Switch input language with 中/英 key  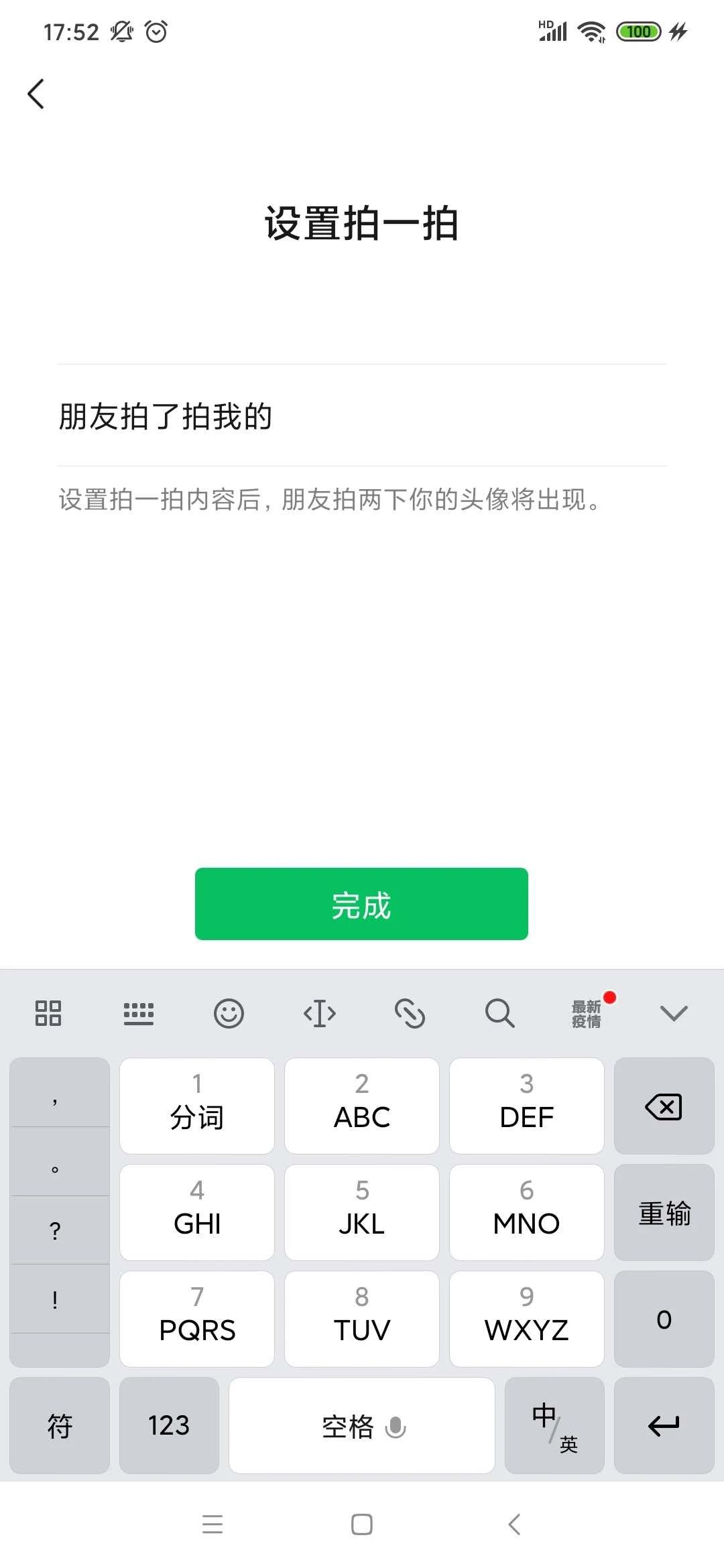pos(554,1426)
